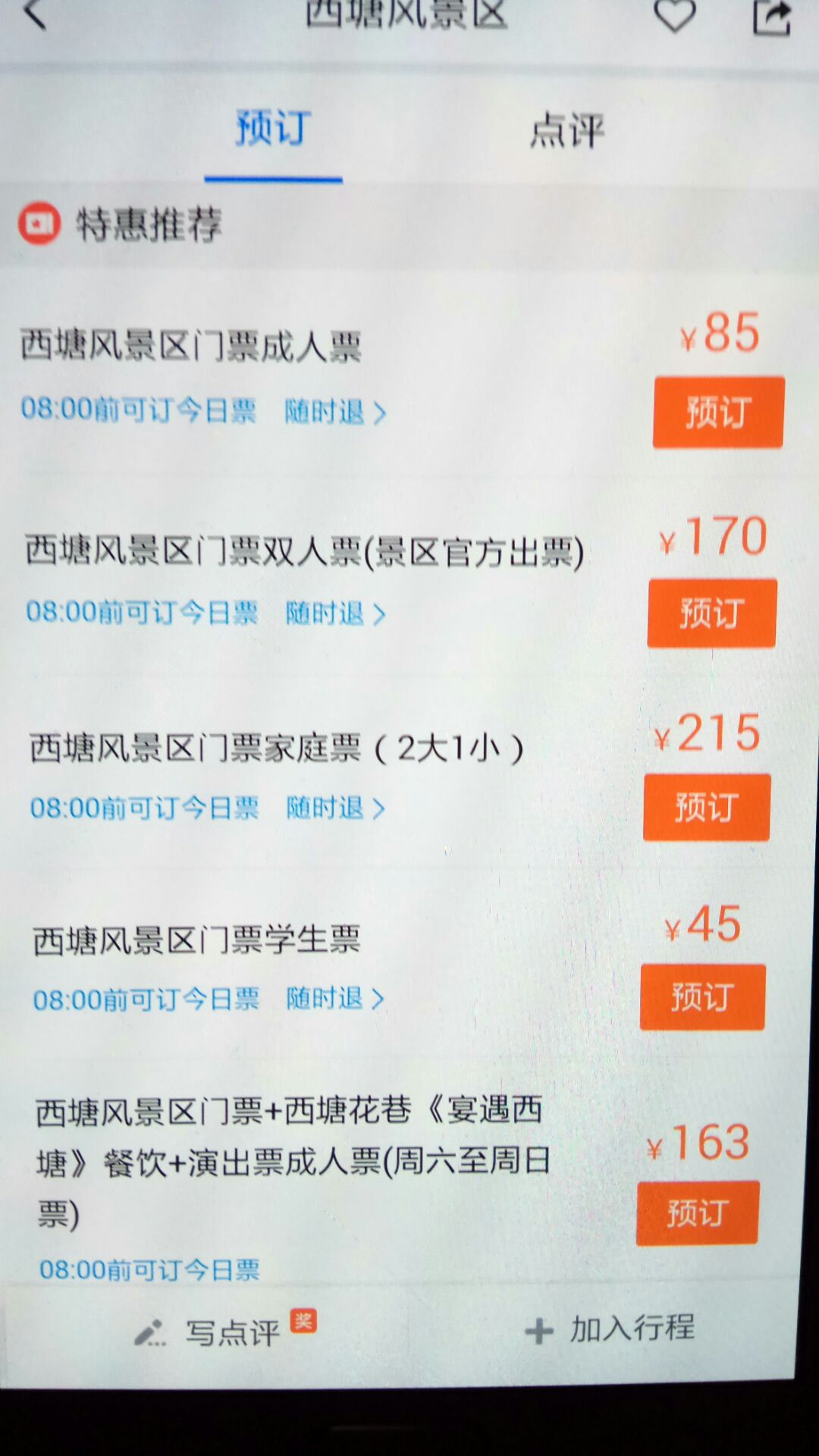Book the ¥85 成人票
This screenshot has height=1456, width=819.
click(717, 412)
